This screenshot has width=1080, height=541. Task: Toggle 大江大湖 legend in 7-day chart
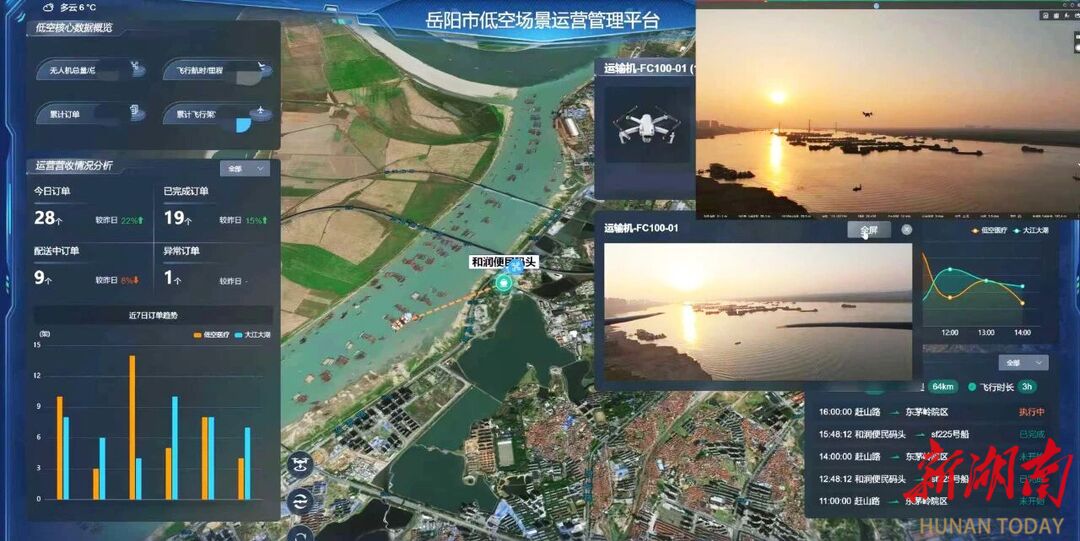coord(252,336)
